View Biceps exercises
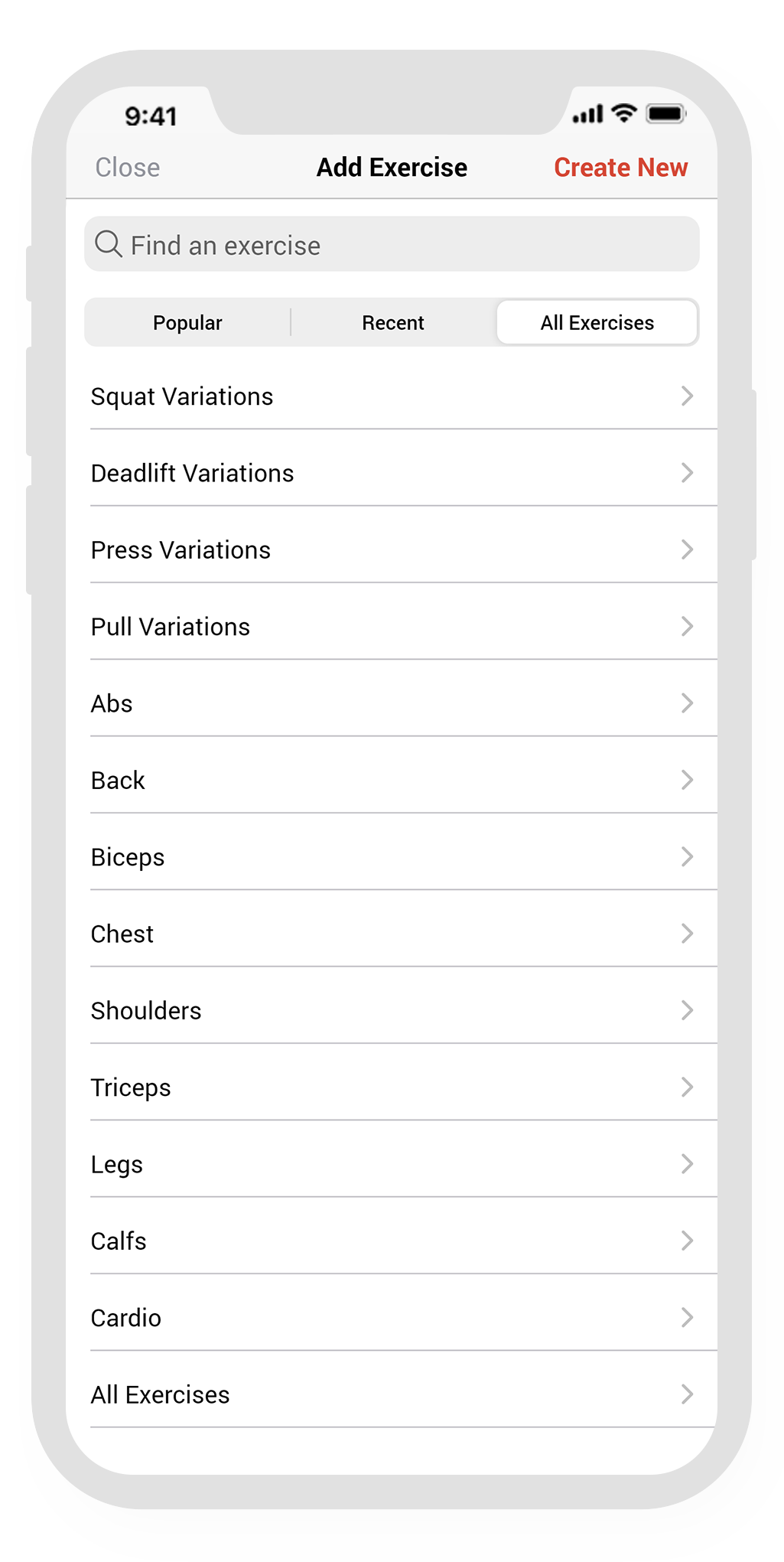Image resolution: width=784 pixels, height=1562 pixels. 392,856
